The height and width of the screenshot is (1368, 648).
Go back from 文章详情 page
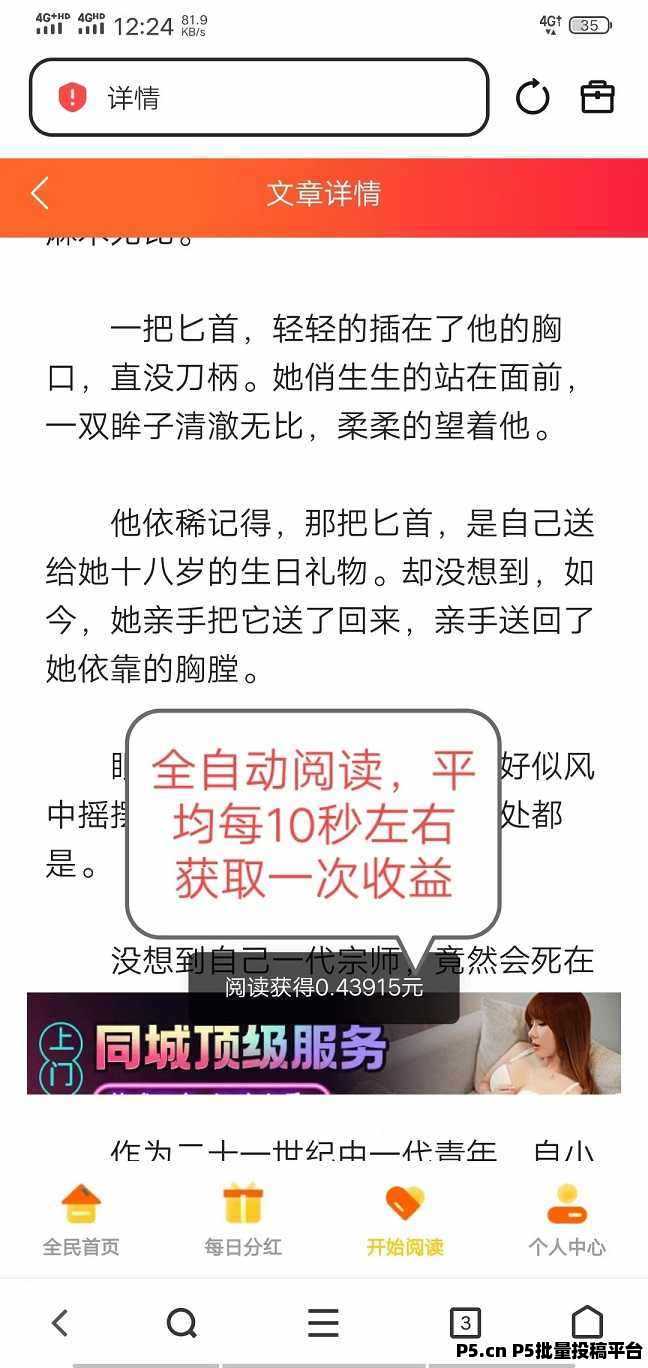(x=40, y=193)
